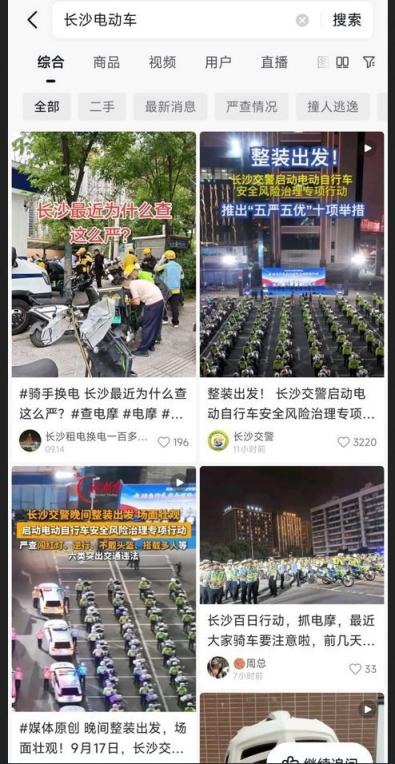Clear the search text 长沙电动车
The height and width of the screenshot is (764, 395).
click(302, 20)
